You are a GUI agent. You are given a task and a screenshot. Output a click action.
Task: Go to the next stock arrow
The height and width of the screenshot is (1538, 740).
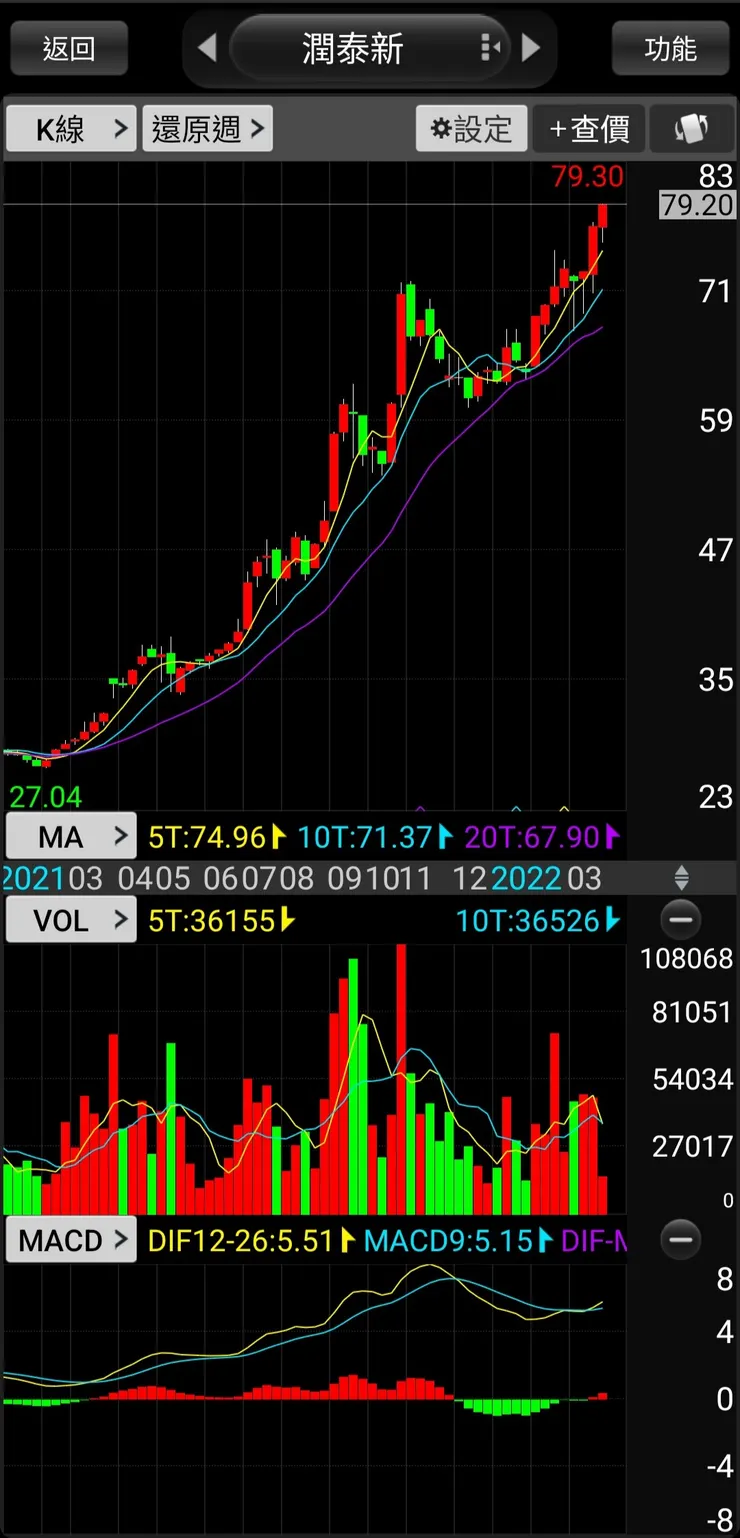[531, 47]
